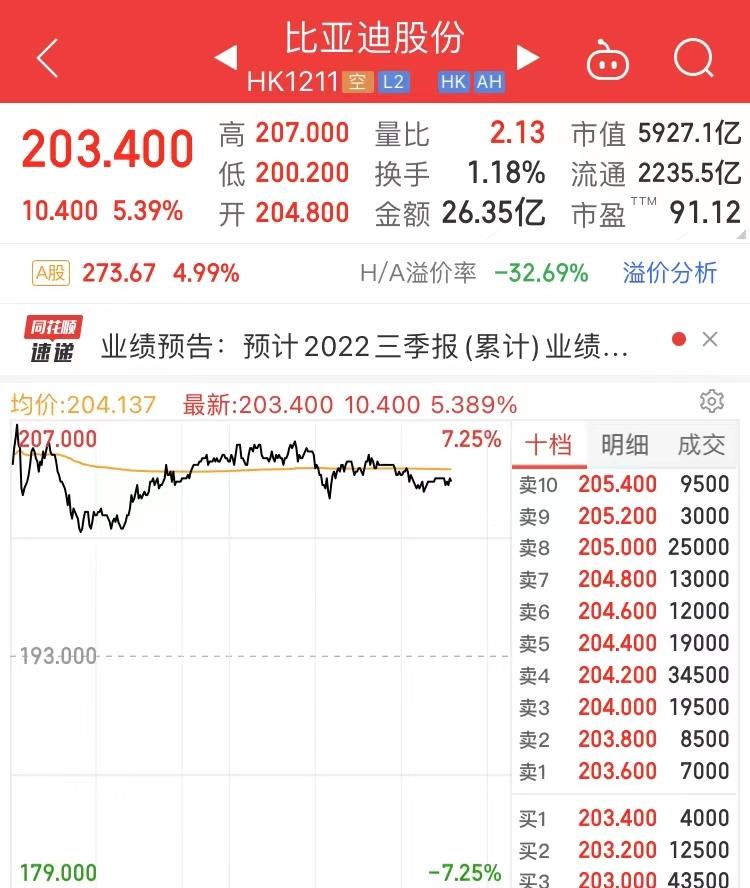
Task: Switch to the 成交 tab
Action: pyautogui.click(x=701, y=445)
